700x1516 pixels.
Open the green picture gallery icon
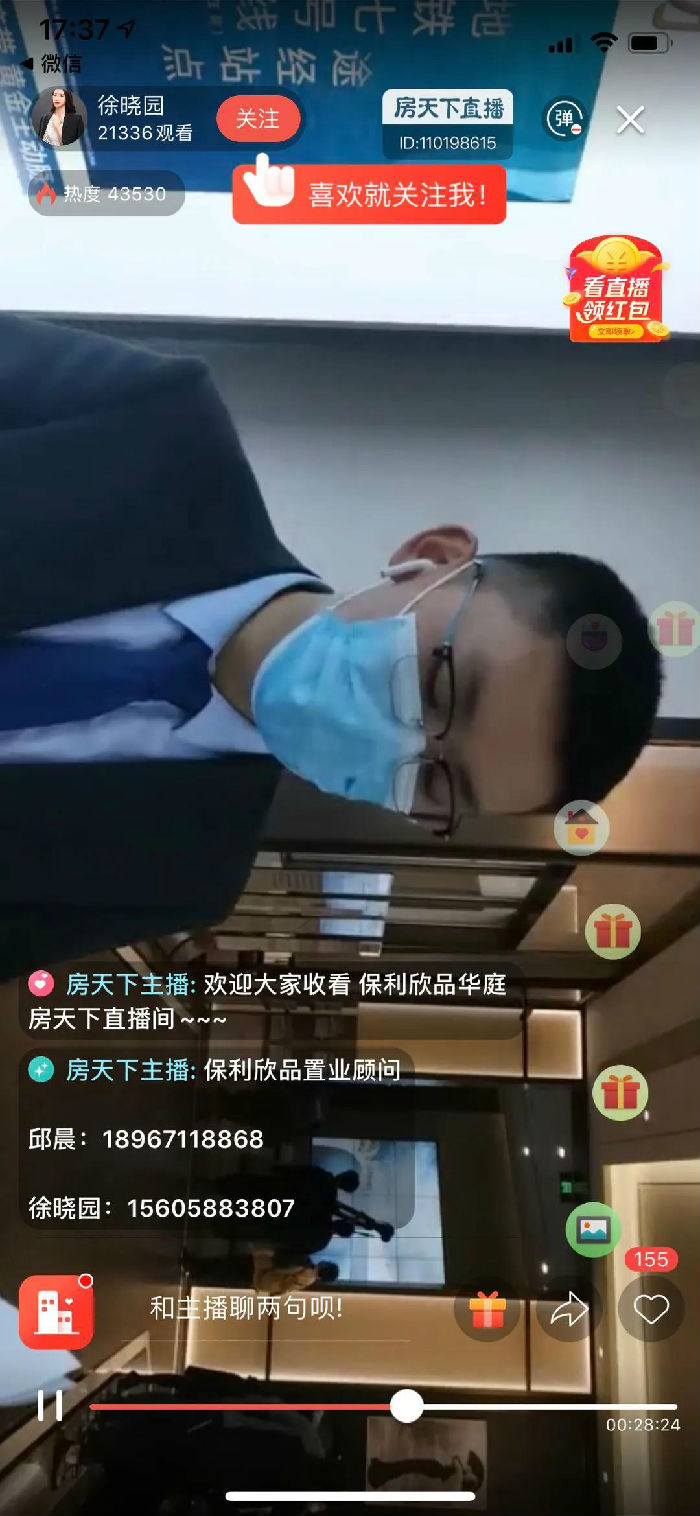[593, 1229]
